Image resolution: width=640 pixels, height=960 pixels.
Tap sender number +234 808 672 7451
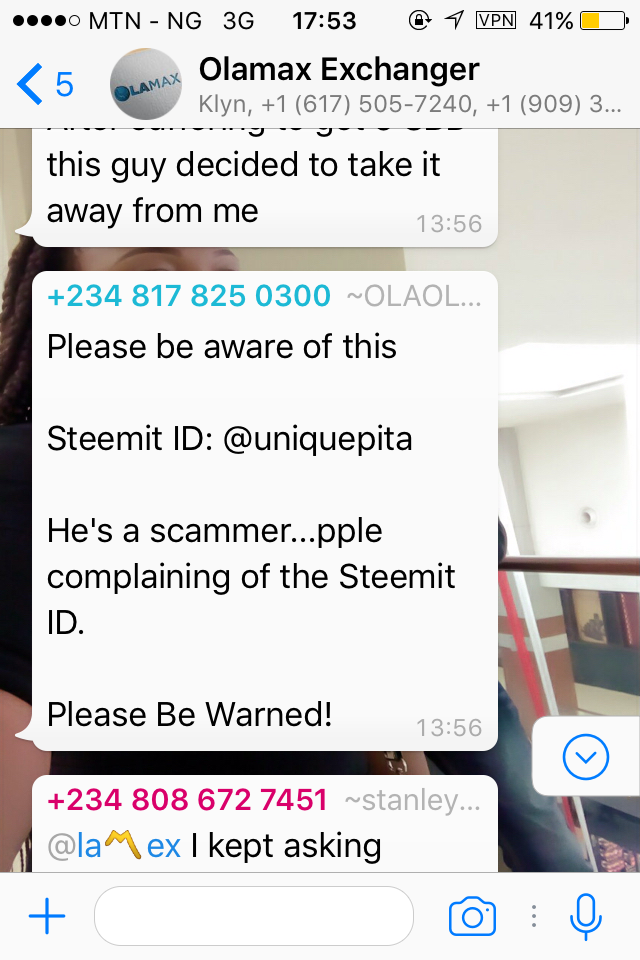187,800
